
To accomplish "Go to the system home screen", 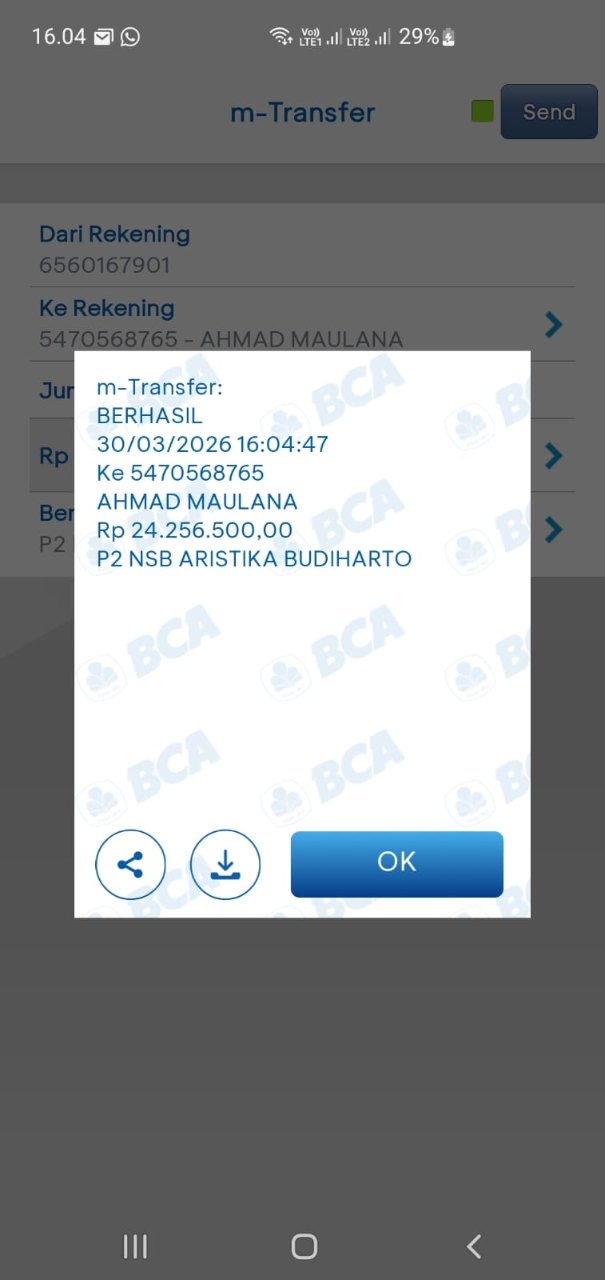I will coord(304,1245).
